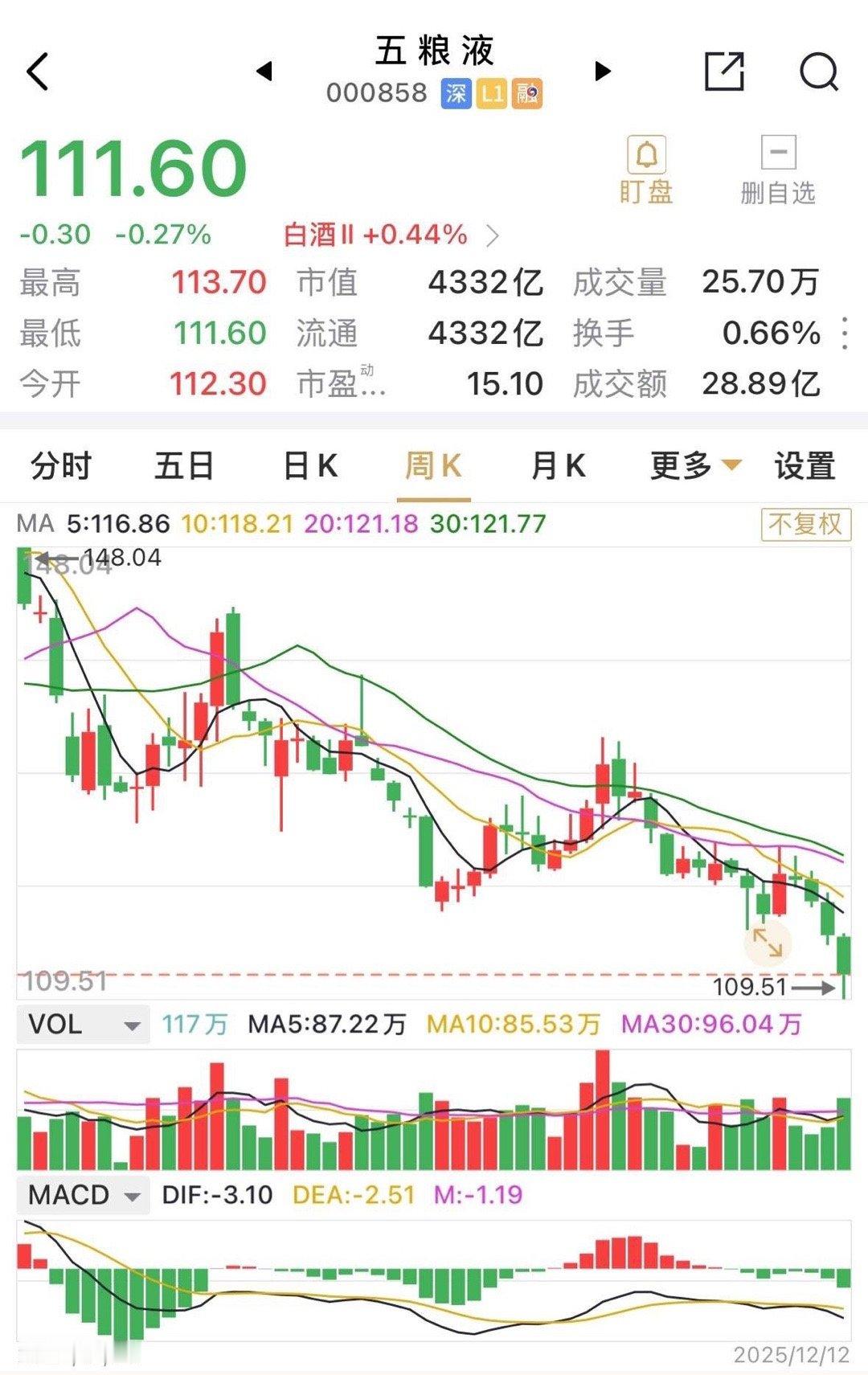Viewport: 868px width, 1375px height.
Task: Switch to the 月K monthly chart tab
Action: coord(560,466)
